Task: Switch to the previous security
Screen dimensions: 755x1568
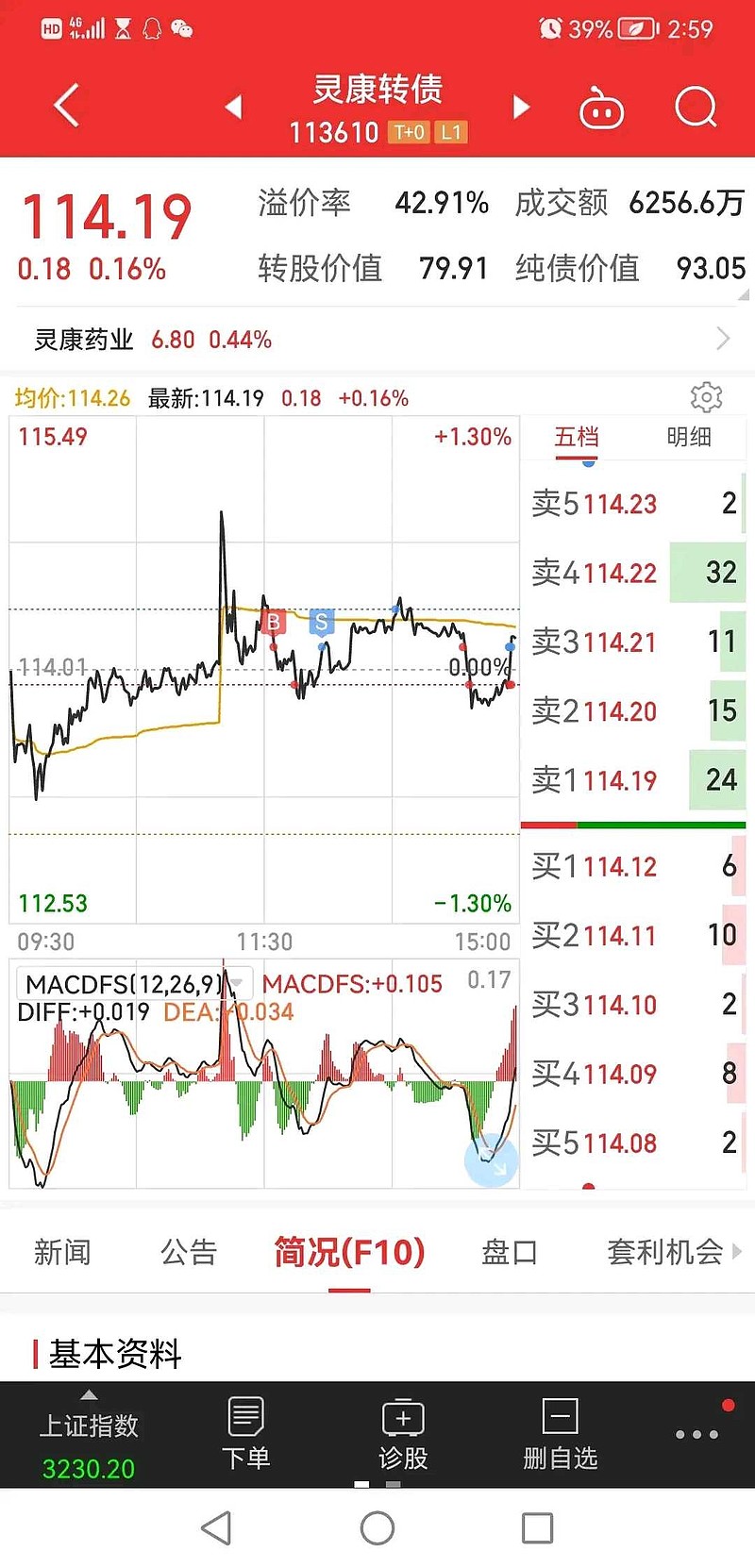Action: coord(234,107)
